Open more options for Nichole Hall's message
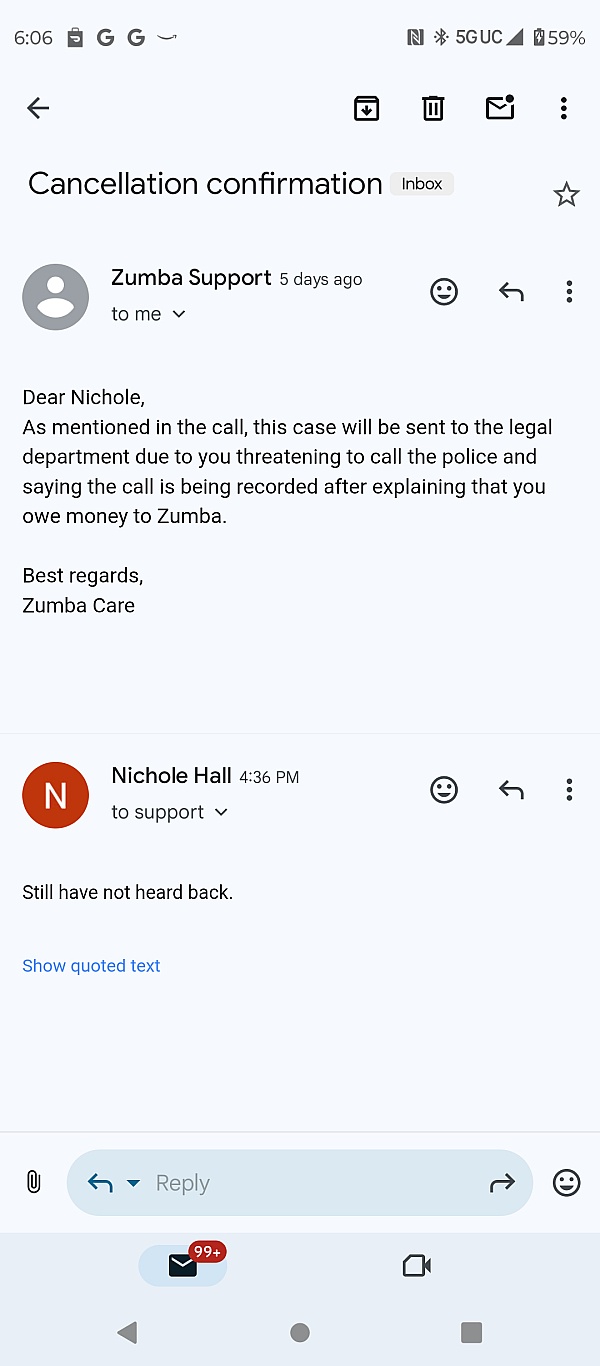Image resolution: width=600 pixels, height=1366 pixels. click(x=569, y=790)
